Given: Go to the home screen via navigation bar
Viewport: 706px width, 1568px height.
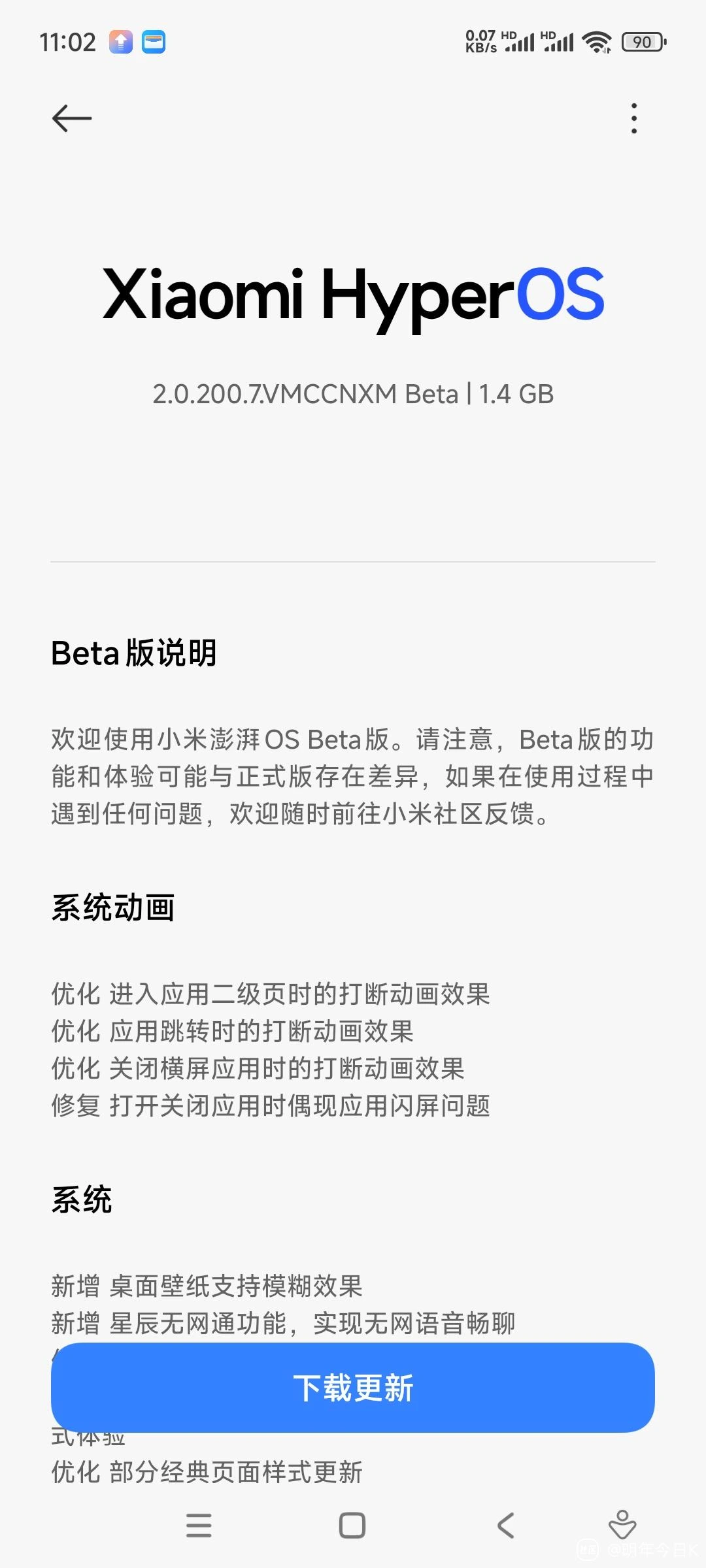Looking at the screenshot, I should [352, 1526].
